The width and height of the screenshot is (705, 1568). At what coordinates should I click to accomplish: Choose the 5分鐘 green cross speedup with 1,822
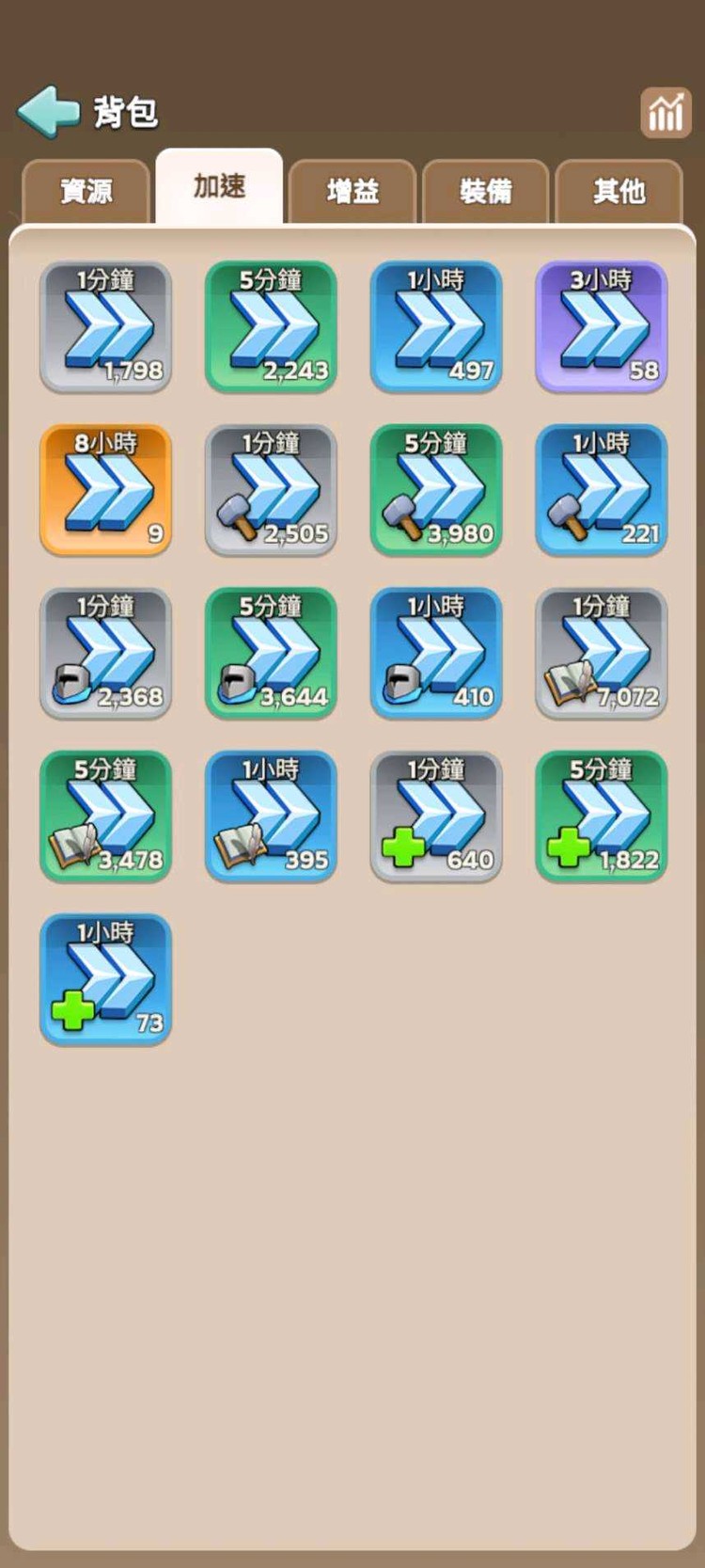(x=602, y=816)
